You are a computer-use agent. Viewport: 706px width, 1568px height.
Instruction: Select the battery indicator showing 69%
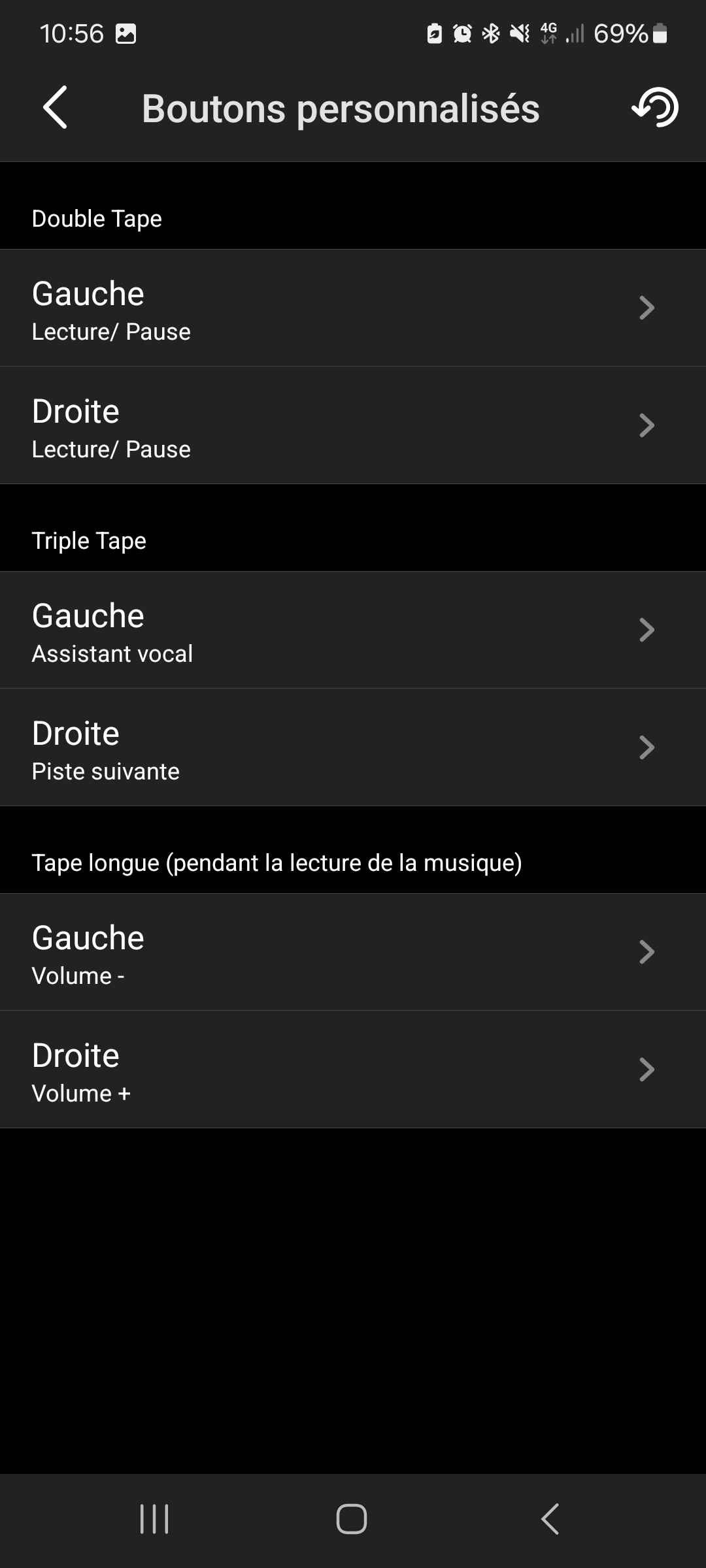click(621, 33)
